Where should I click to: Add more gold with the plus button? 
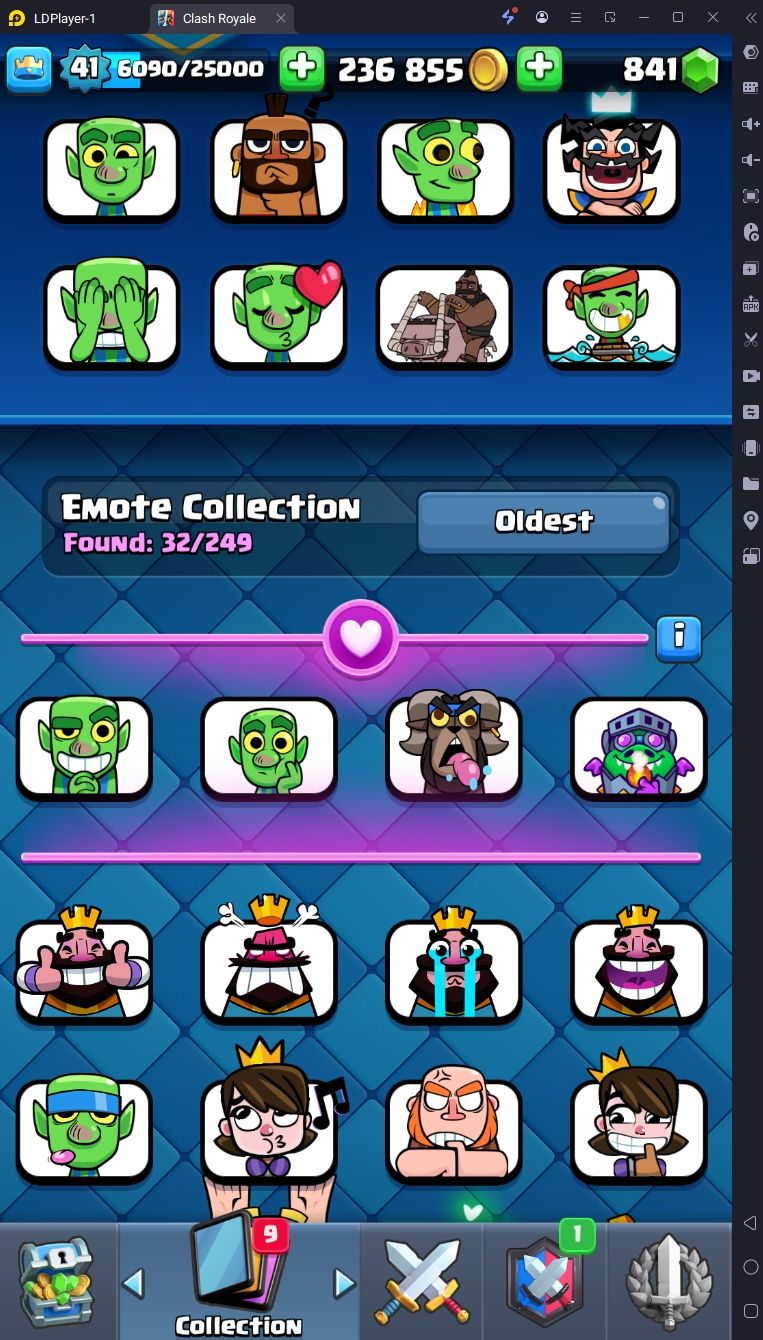(539, 68)
